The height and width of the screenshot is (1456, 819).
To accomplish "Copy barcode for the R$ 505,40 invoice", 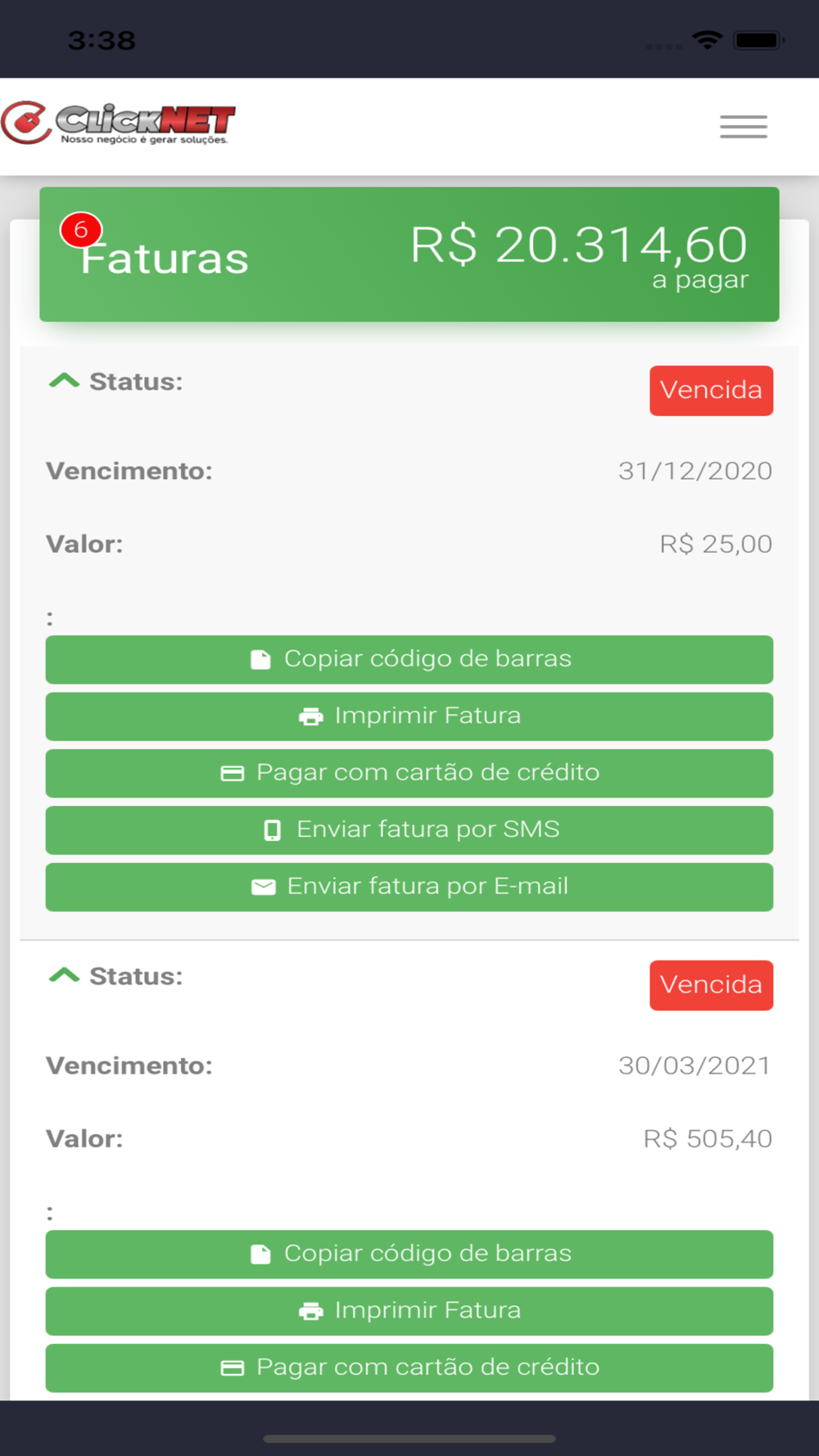I will (x=409, y=1254).
